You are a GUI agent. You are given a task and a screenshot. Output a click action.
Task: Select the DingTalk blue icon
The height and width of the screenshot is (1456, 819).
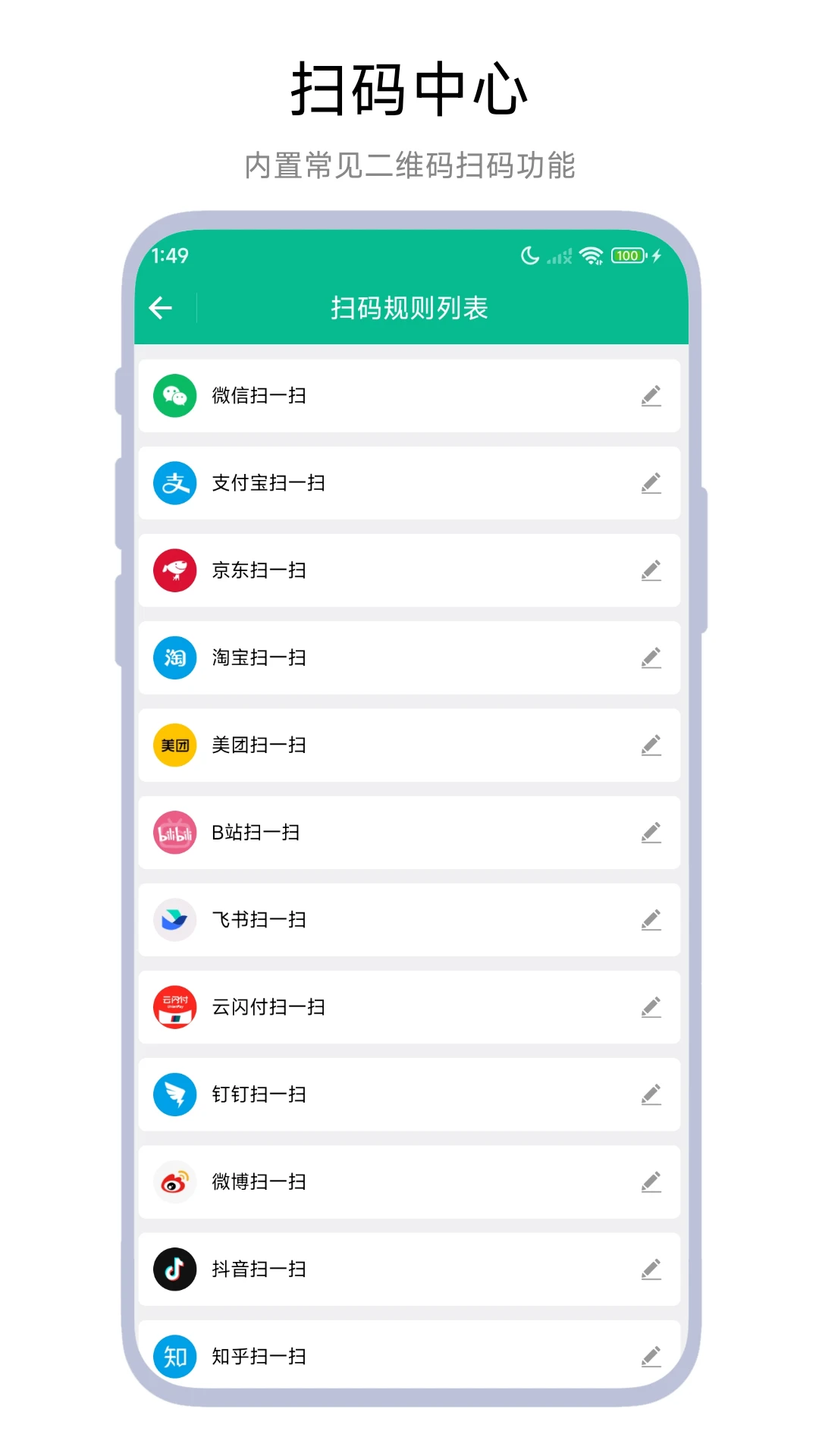174,1094
